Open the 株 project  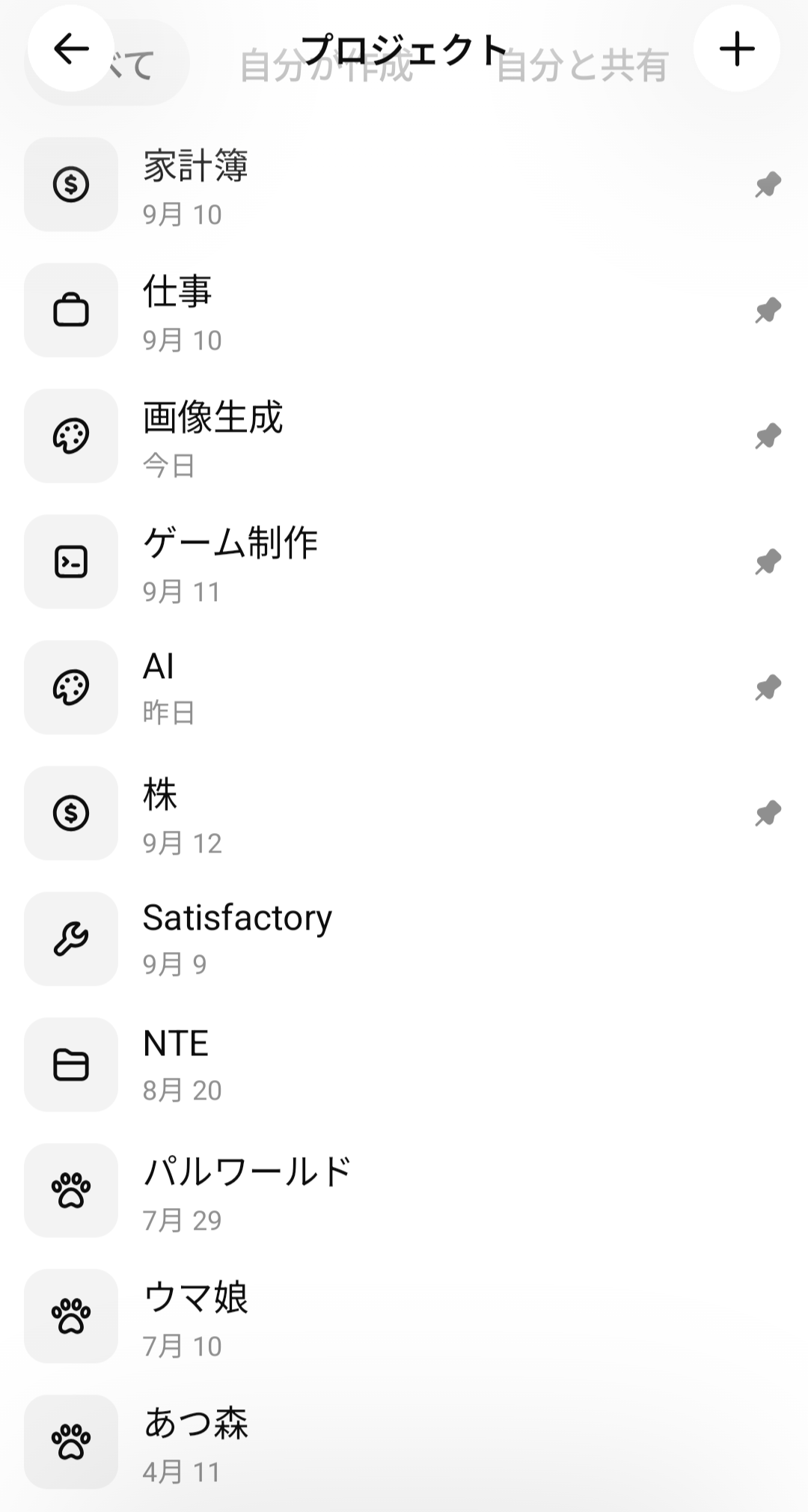click(404, 813)
